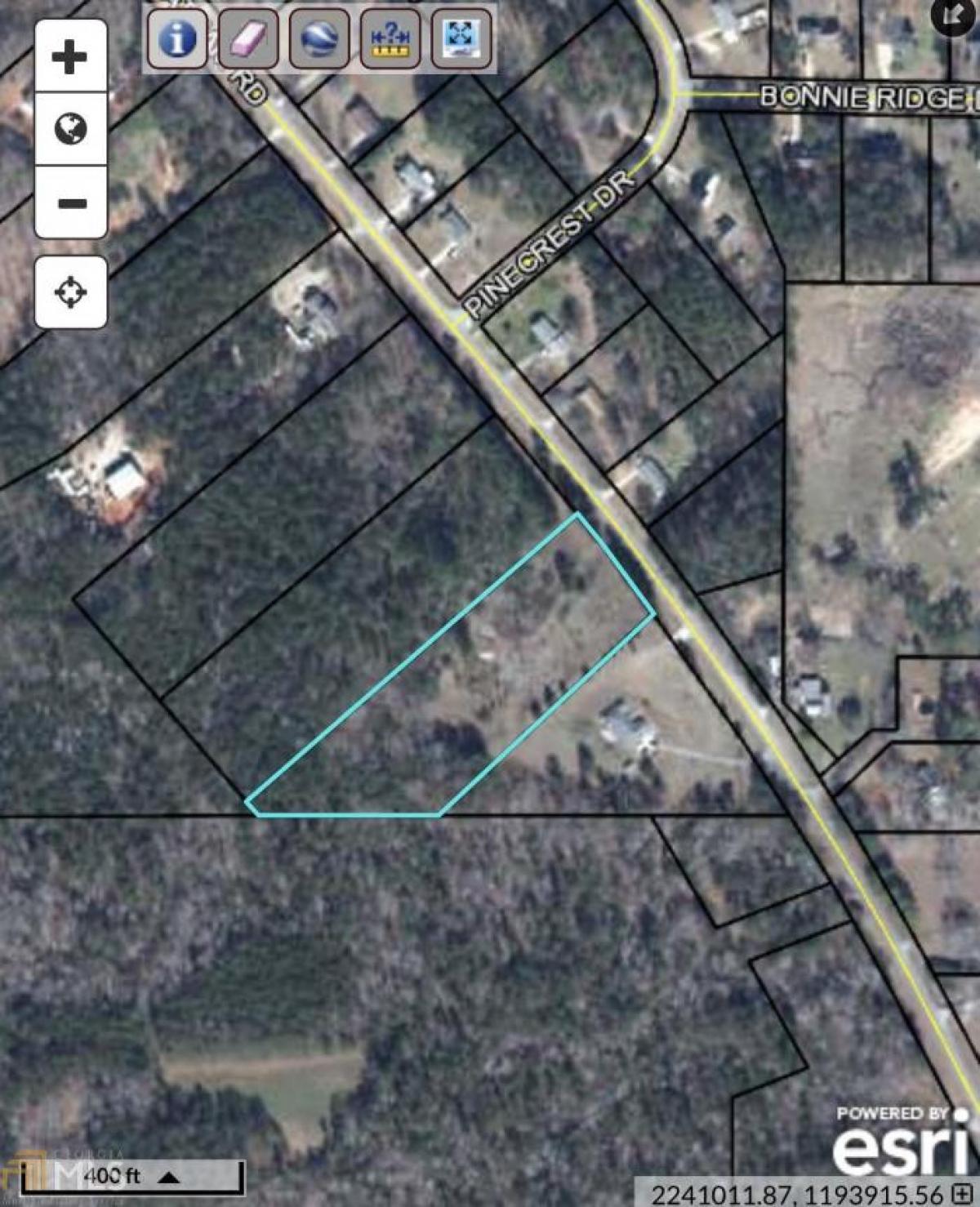This screenshot has width=980, height=1207.
Task: Zoom out using the minus button
Action: [69, 200]
